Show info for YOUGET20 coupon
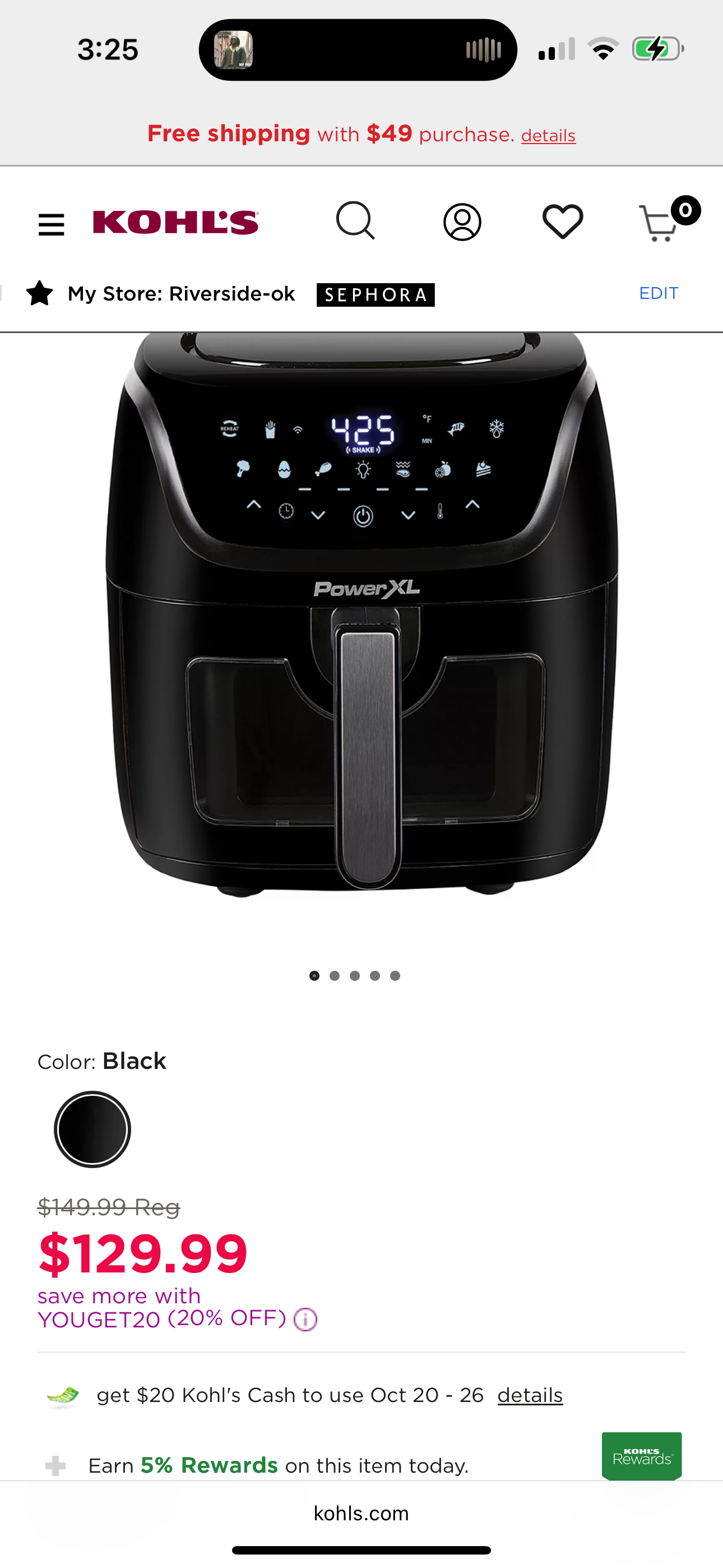Viewport: 723px width, 1568px height. pos(305,1320)
